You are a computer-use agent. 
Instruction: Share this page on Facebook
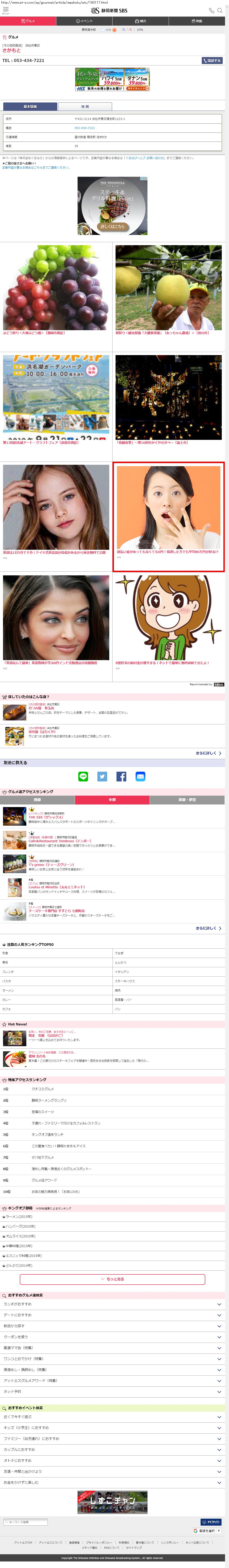tap(121, 776)
